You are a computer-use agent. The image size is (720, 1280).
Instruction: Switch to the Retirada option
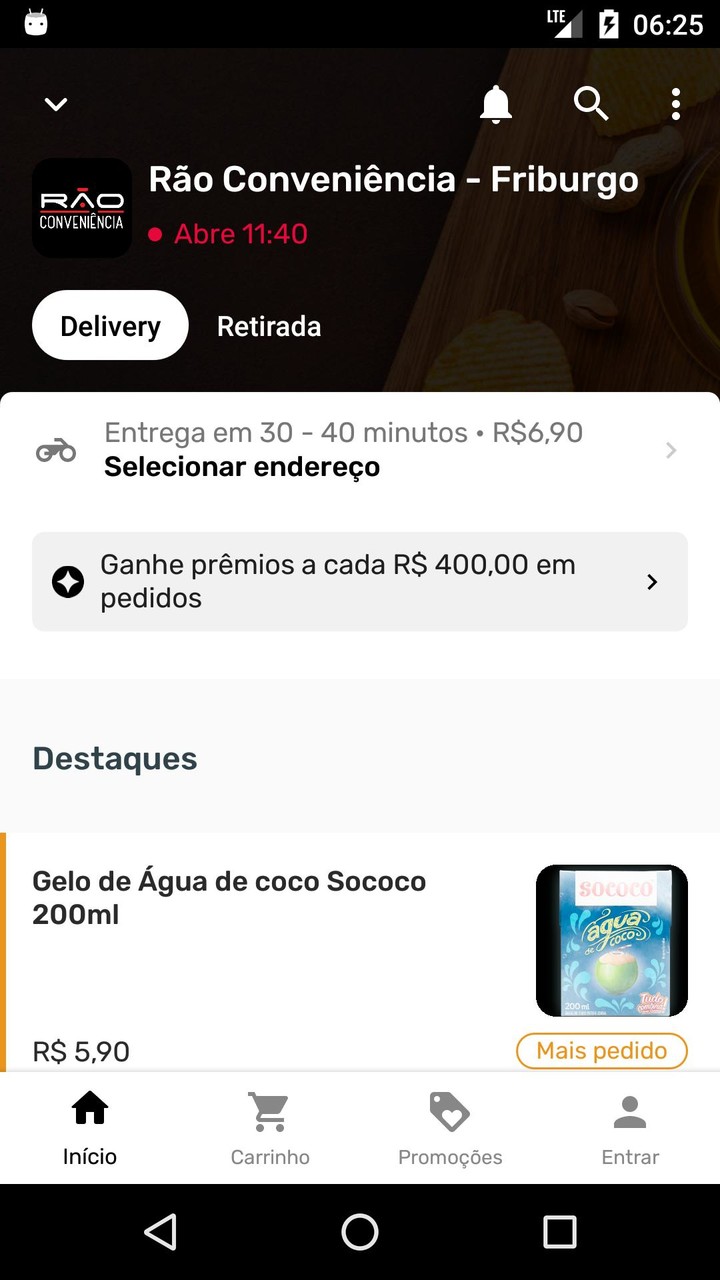269,325
